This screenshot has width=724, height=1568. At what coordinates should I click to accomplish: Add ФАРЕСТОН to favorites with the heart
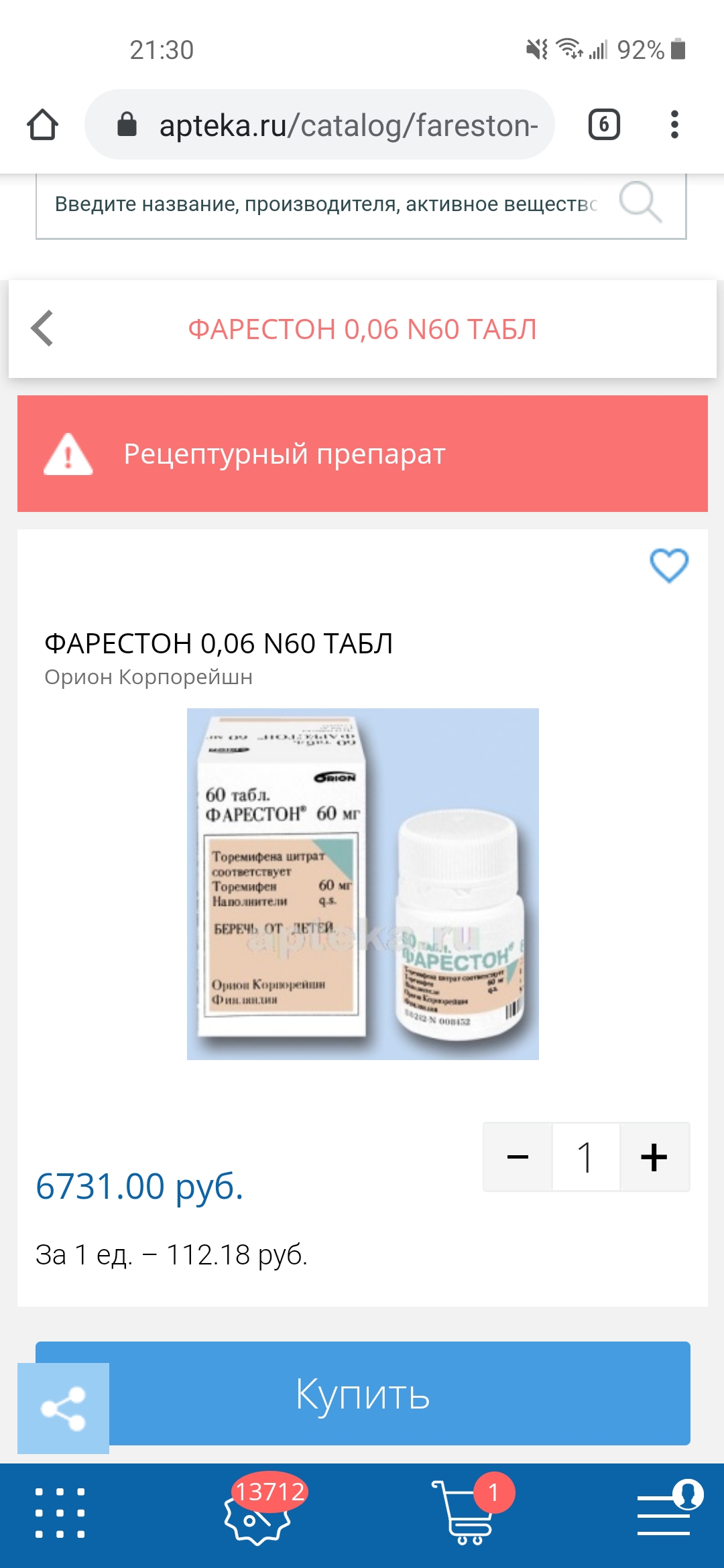tap(668, 565)
